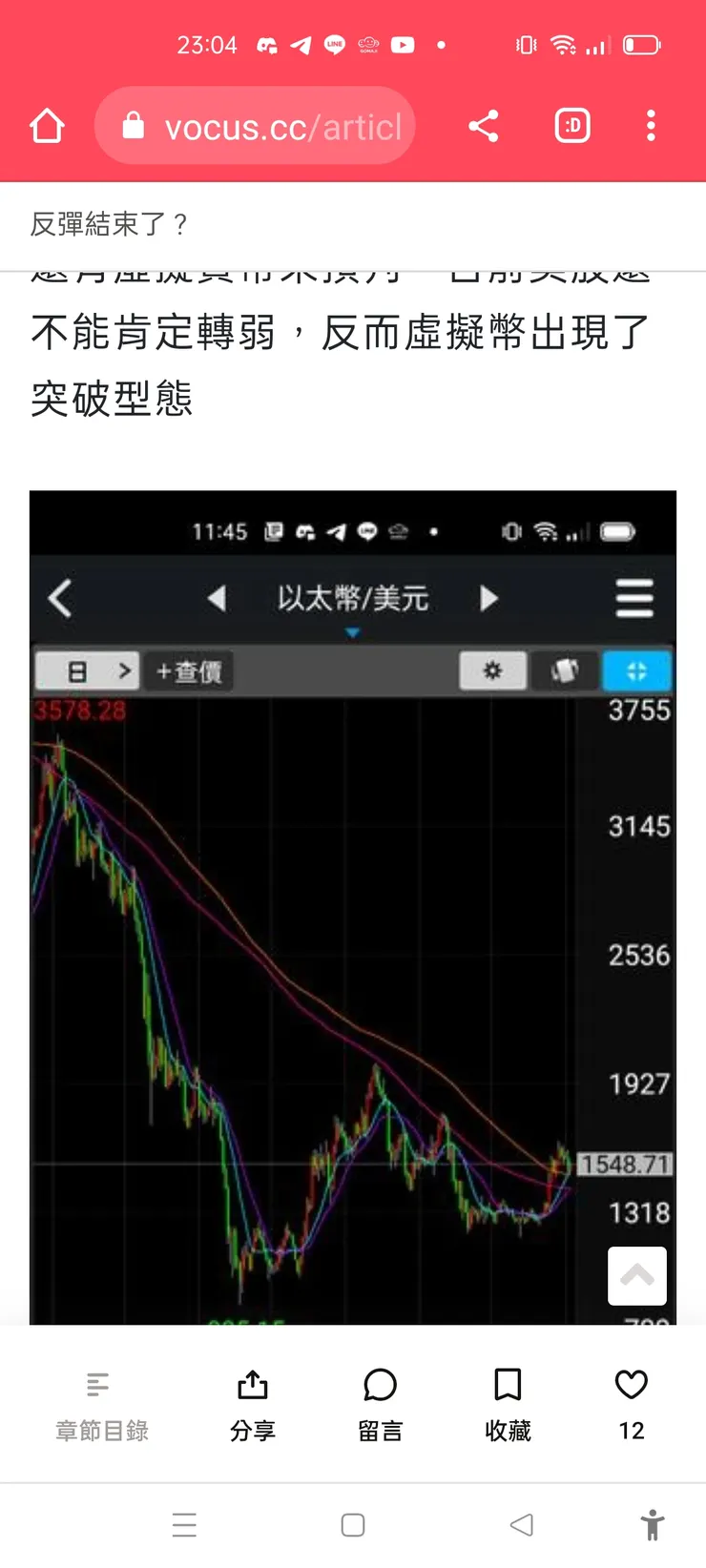Toggle the like heart showing 12
The image size is (706, 1568).
(630, 1385)
